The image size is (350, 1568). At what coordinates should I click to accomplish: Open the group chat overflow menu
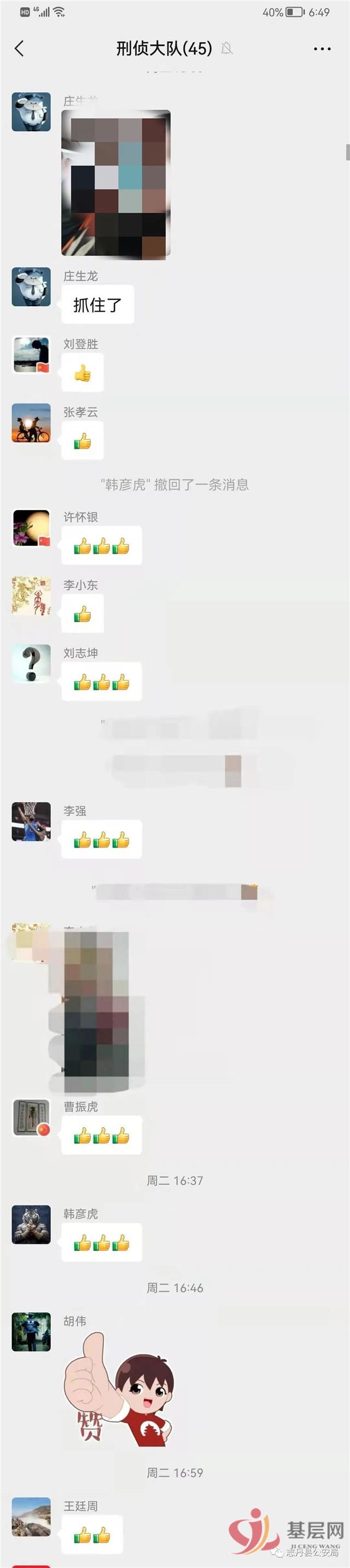point(322,49)
